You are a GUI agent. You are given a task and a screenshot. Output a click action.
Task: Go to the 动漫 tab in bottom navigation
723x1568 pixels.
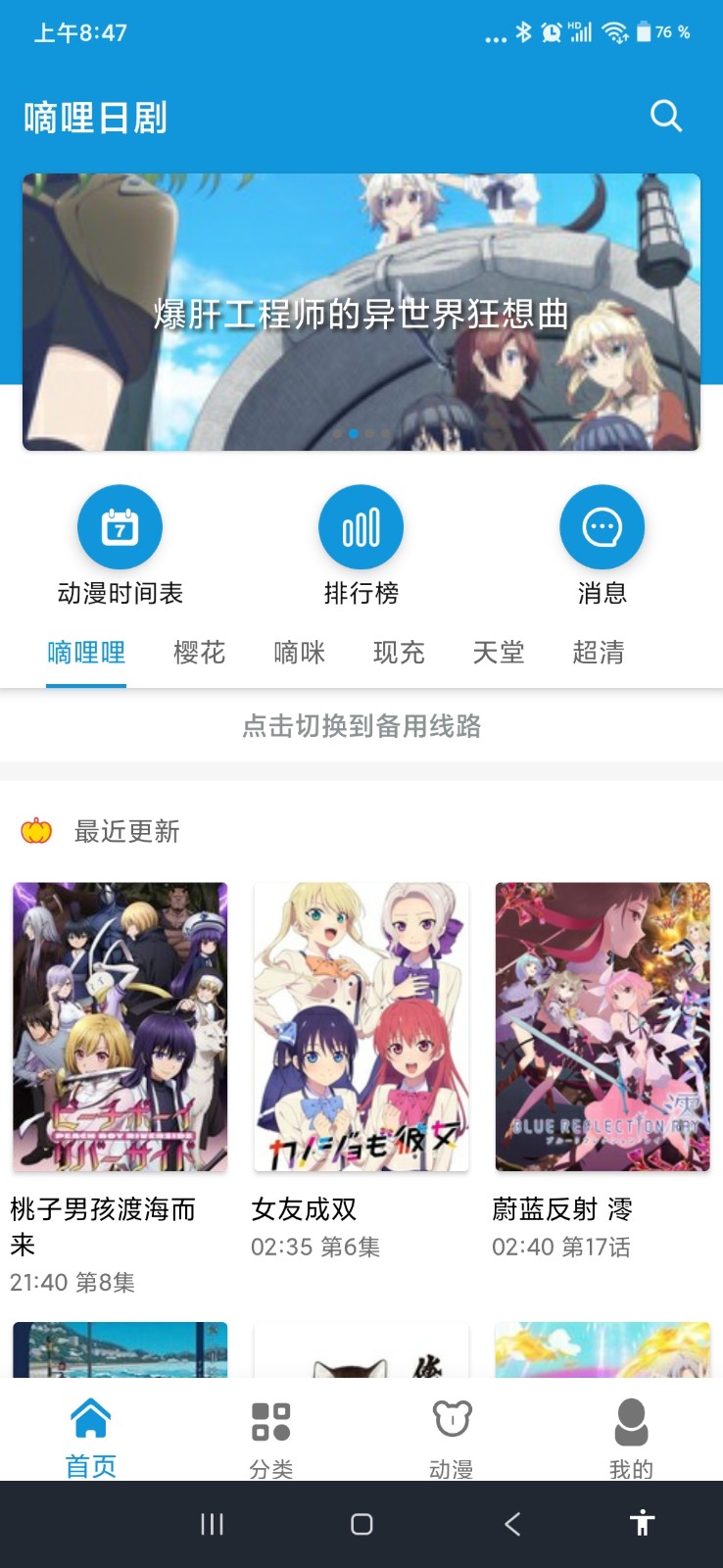(x=452, y=1436)
